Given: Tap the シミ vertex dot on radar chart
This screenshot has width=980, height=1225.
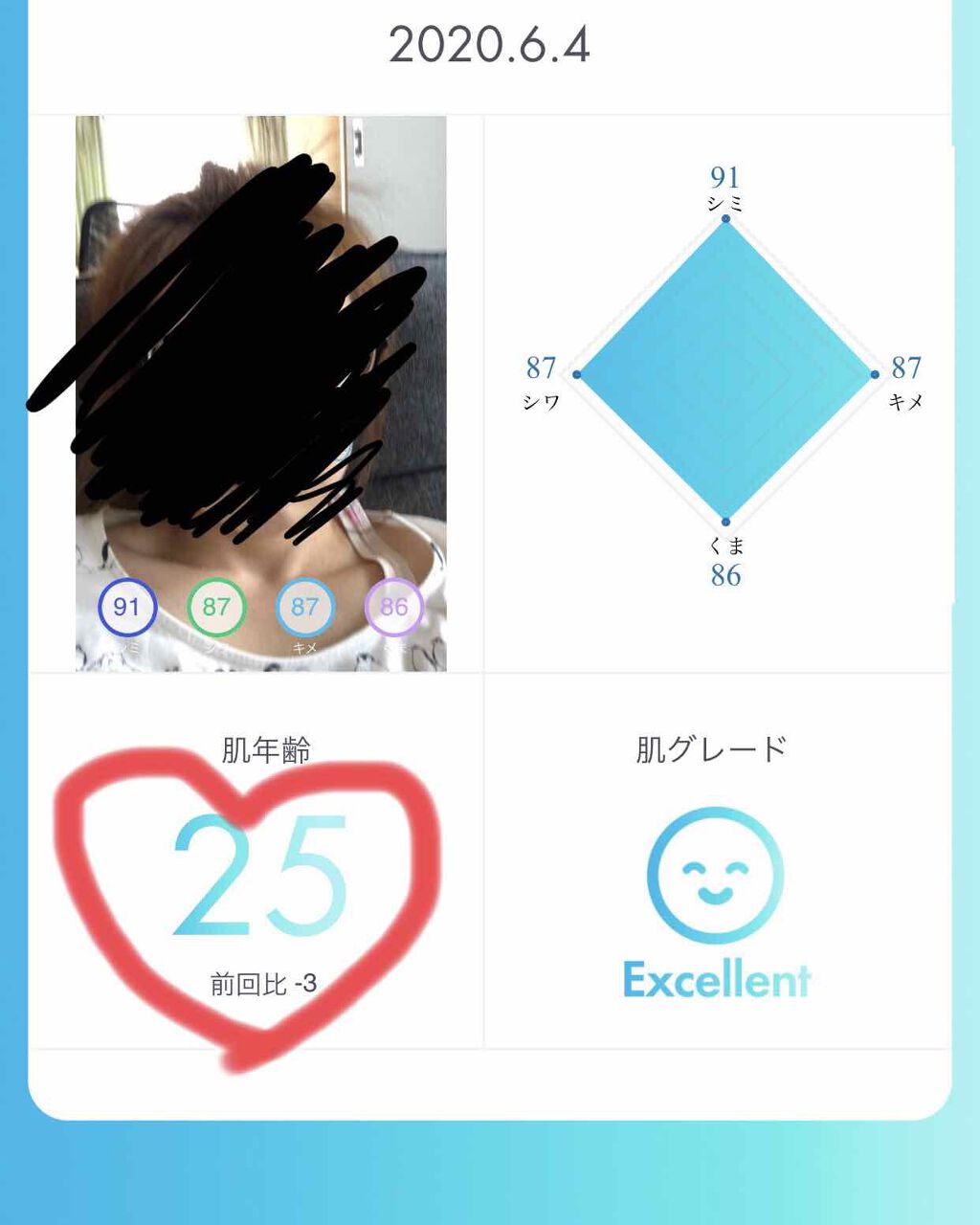Looking at the screenshot, I should click(x=726, y=218).
